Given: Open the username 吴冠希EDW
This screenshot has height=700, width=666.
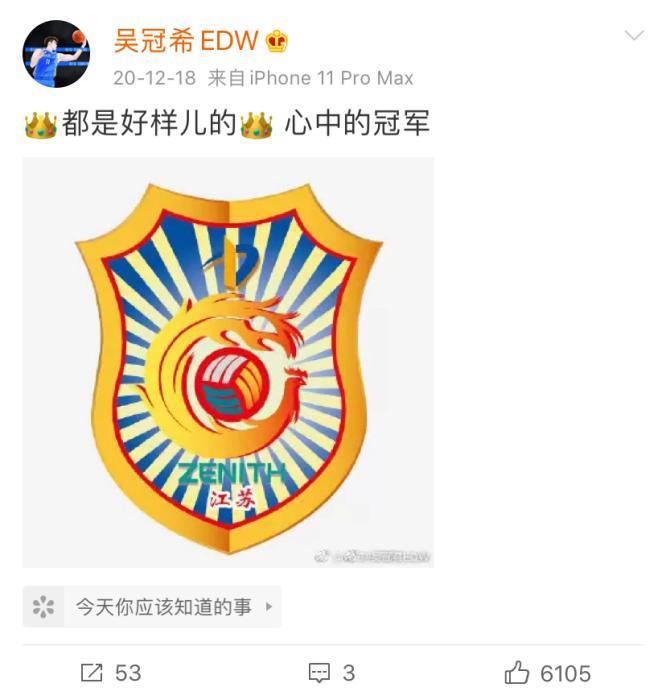Looking at the screenshot, I should click(186, 41).
